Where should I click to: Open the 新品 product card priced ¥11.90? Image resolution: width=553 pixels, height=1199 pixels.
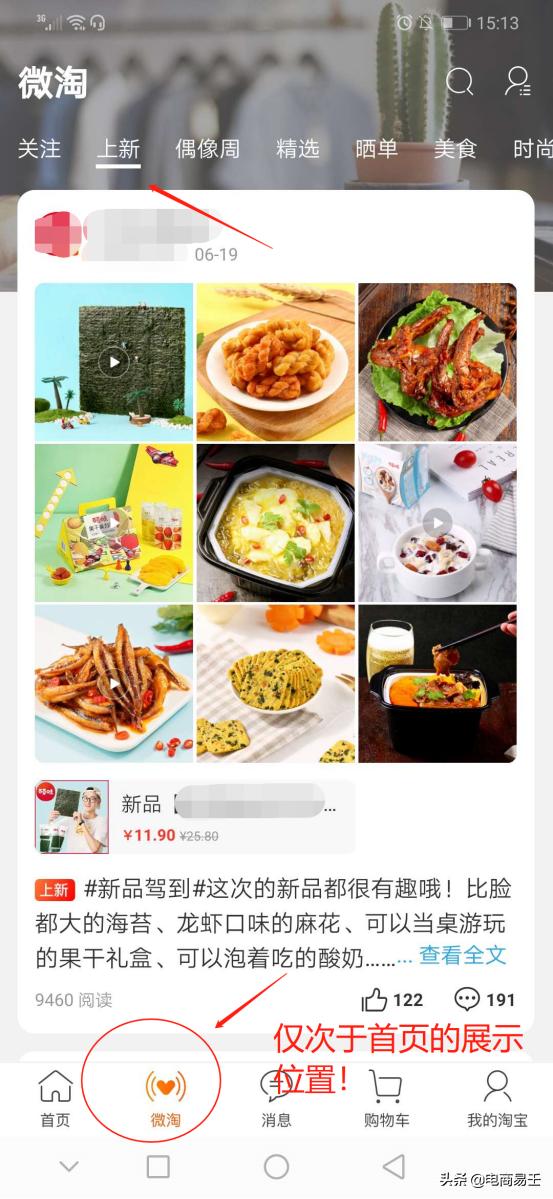click(195, 817)
